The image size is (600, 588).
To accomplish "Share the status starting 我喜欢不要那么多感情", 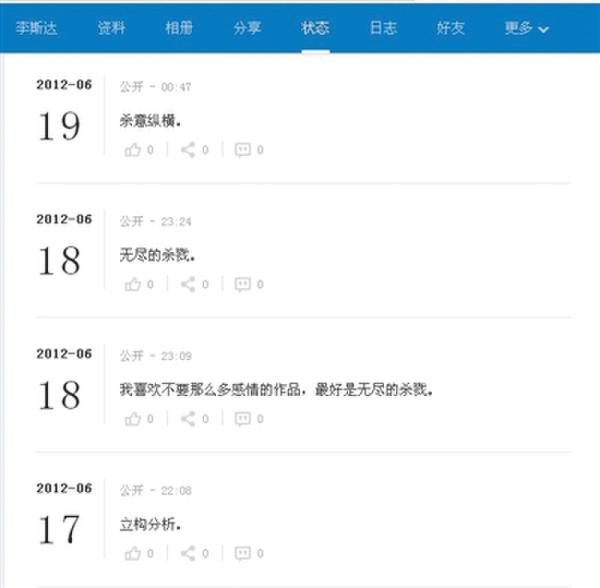I will pyautogui.click(x=188, y=419).
